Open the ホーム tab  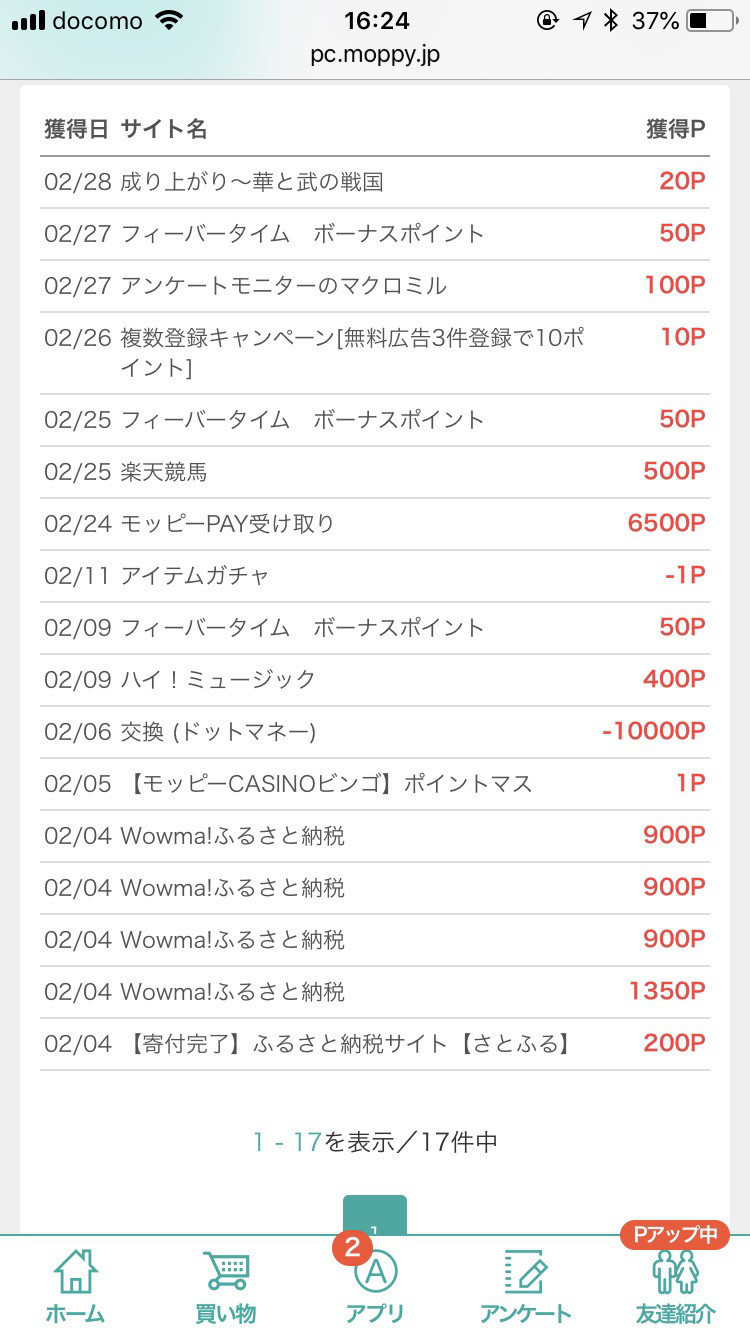[x=75, y=1286]
